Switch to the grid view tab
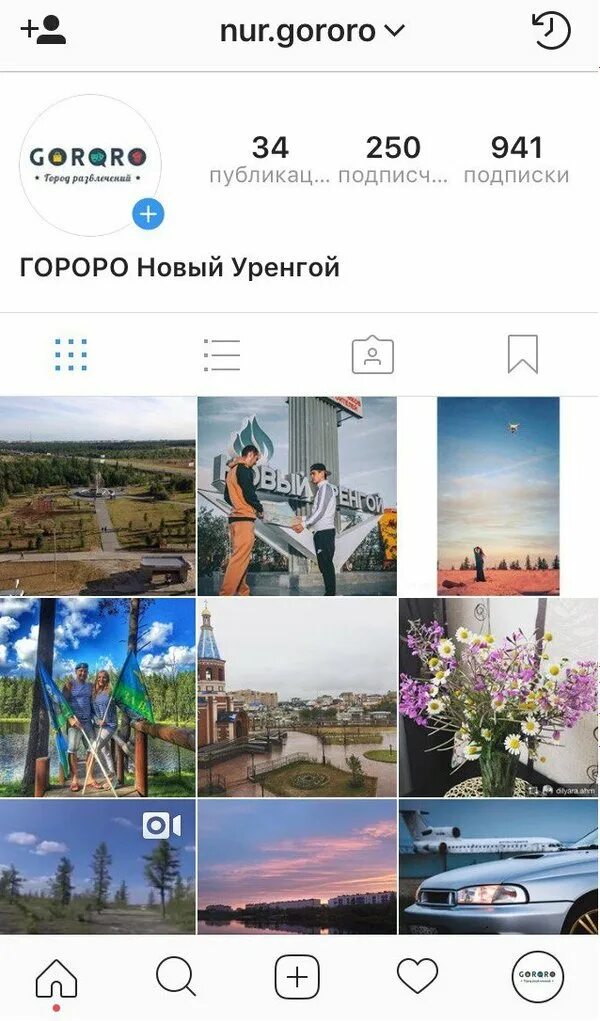The height and width of the screenshot is (1021, 600). tap(71, 355)
